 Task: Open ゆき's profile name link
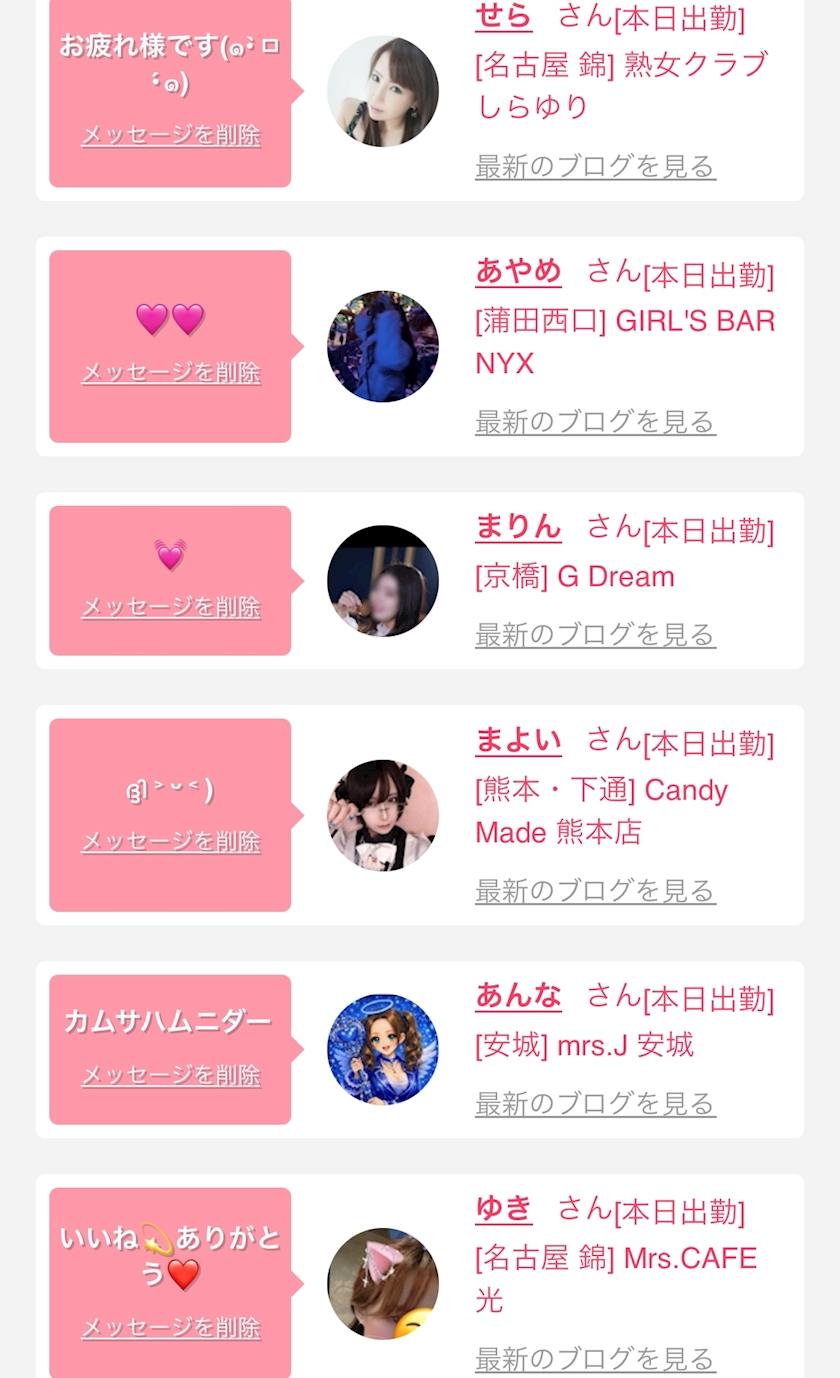[503, 1209]
